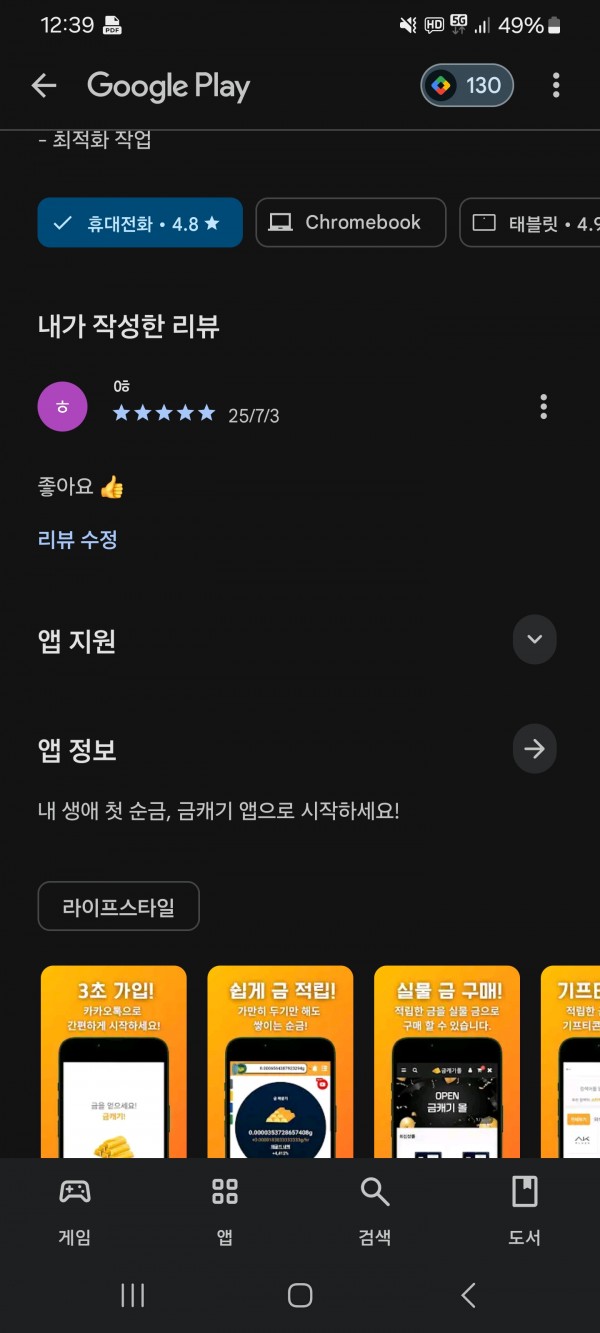Screen dimensions: 600x1333
Task: Expand the 앱 지원 section
Action: [534, 640]
